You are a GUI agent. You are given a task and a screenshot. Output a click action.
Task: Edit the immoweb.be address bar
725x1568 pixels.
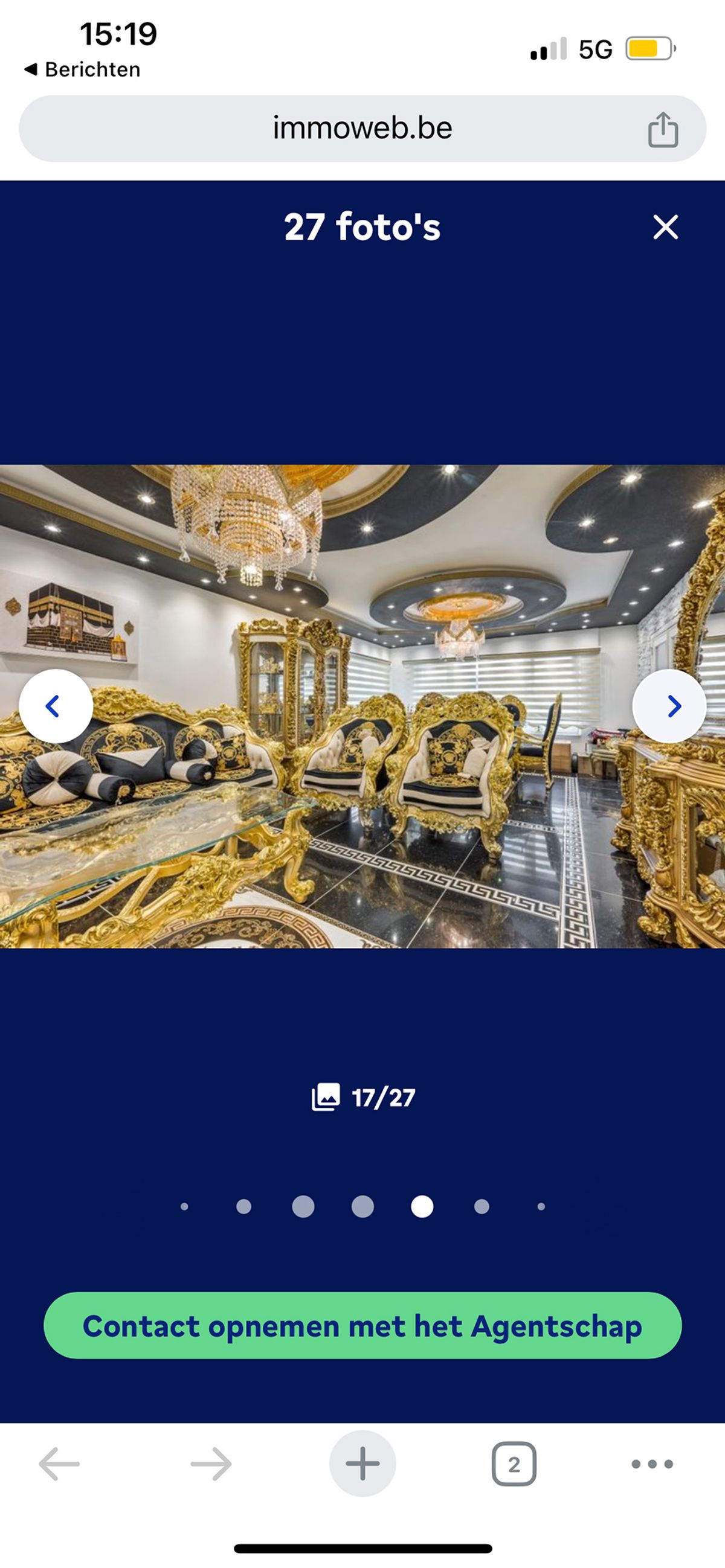[362, 129]
